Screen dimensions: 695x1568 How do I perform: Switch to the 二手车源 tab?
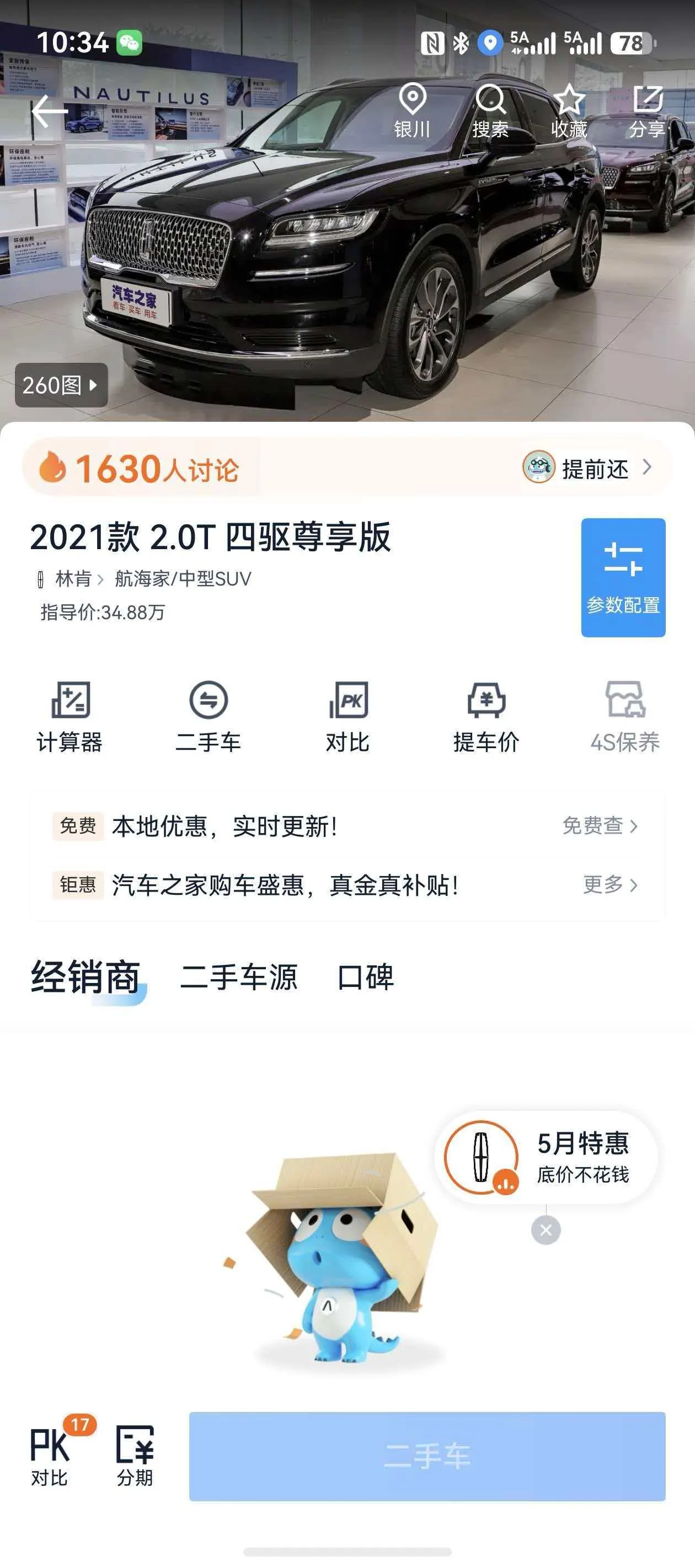(x=239, y=978)
